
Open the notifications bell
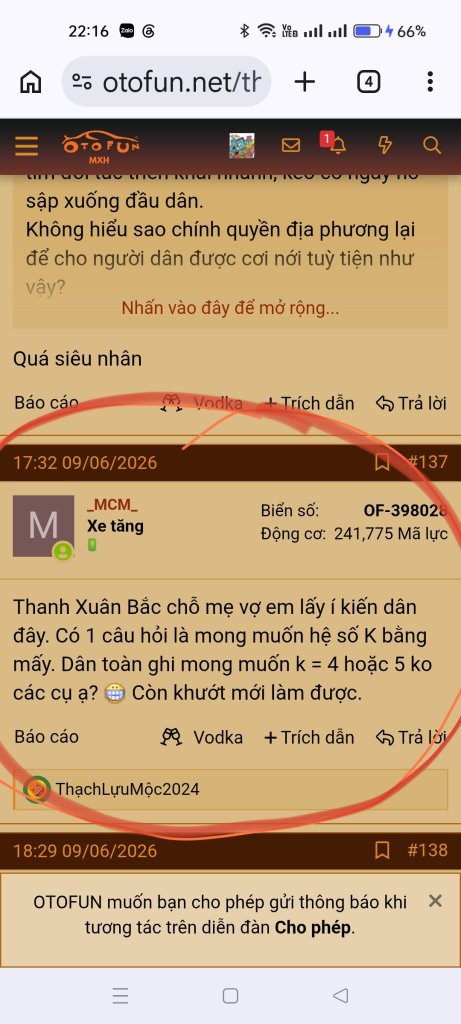337,146
